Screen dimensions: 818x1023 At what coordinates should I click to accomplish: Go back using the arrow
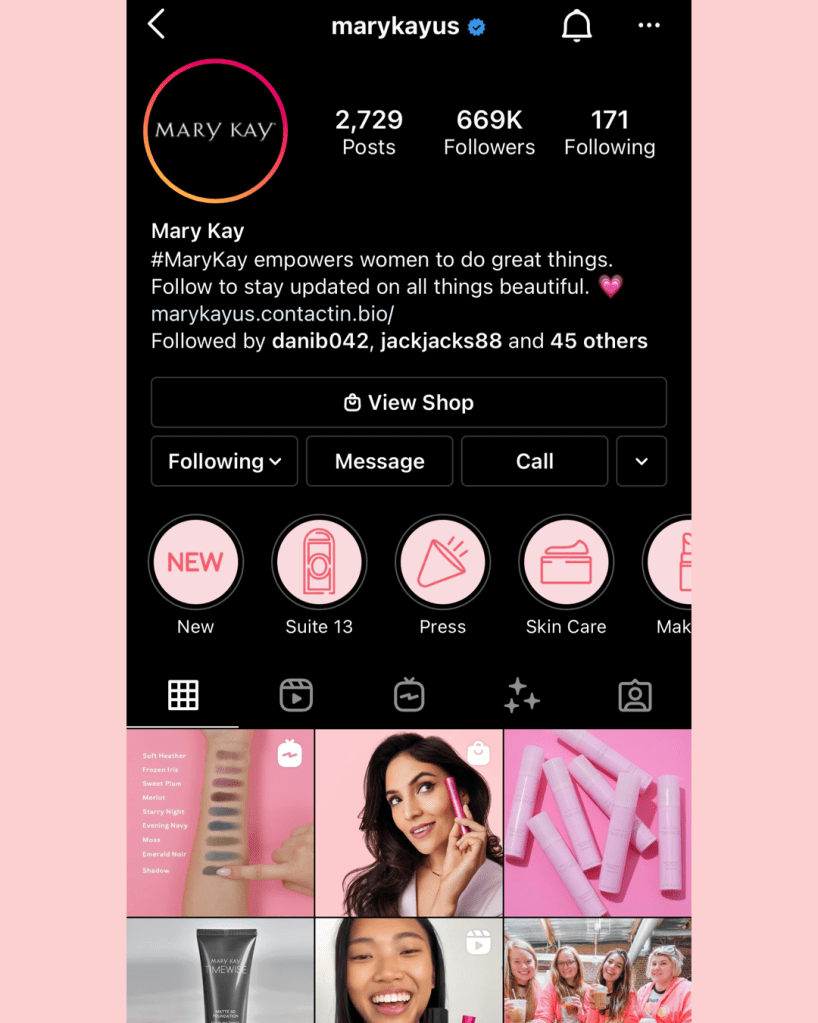tap(157, 25)
